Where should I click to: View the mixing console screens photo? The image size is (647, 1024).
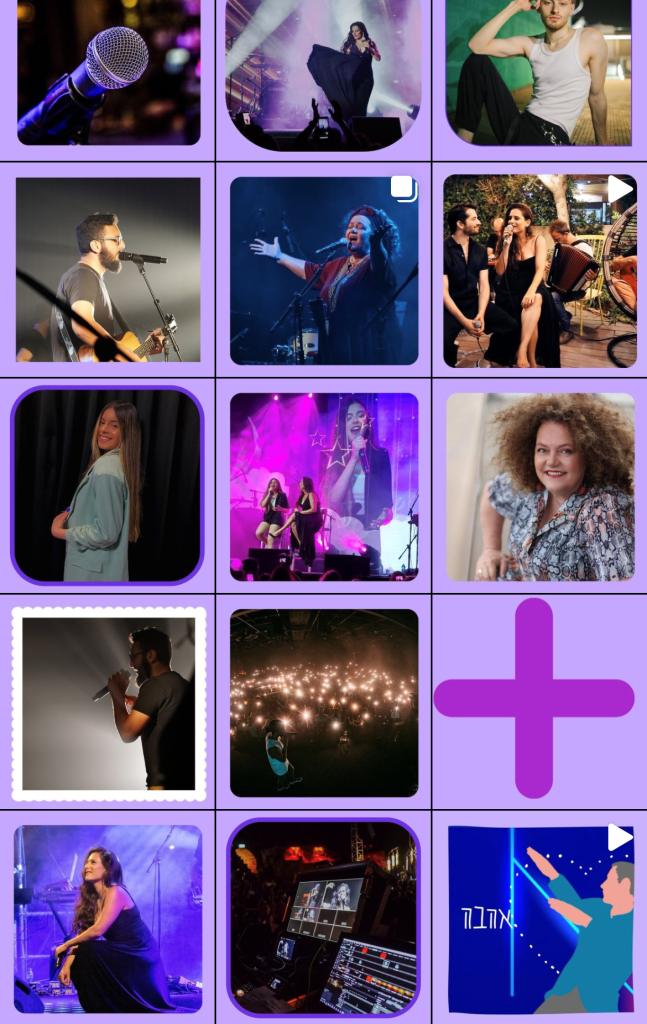(x=323, y=918)
